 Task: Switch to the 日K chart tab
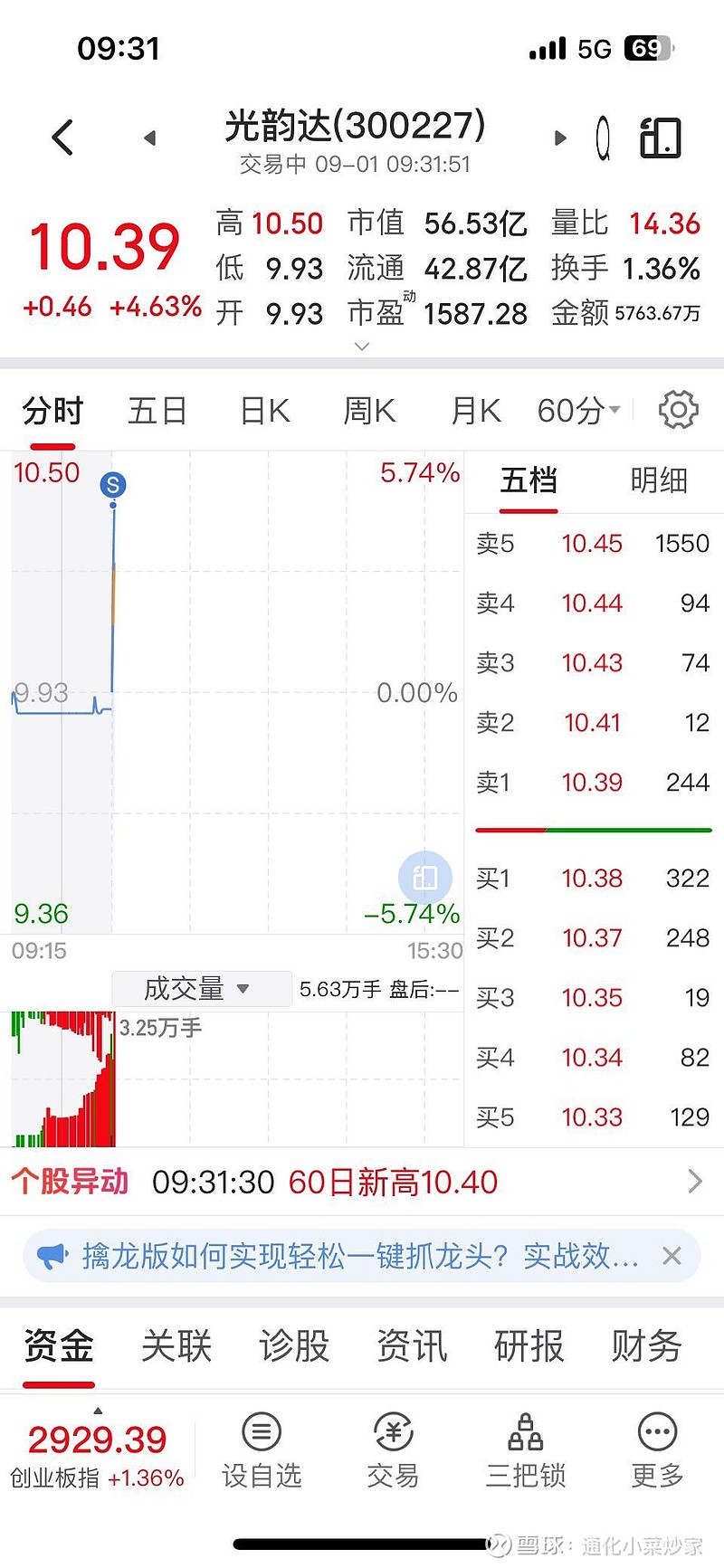264,412
